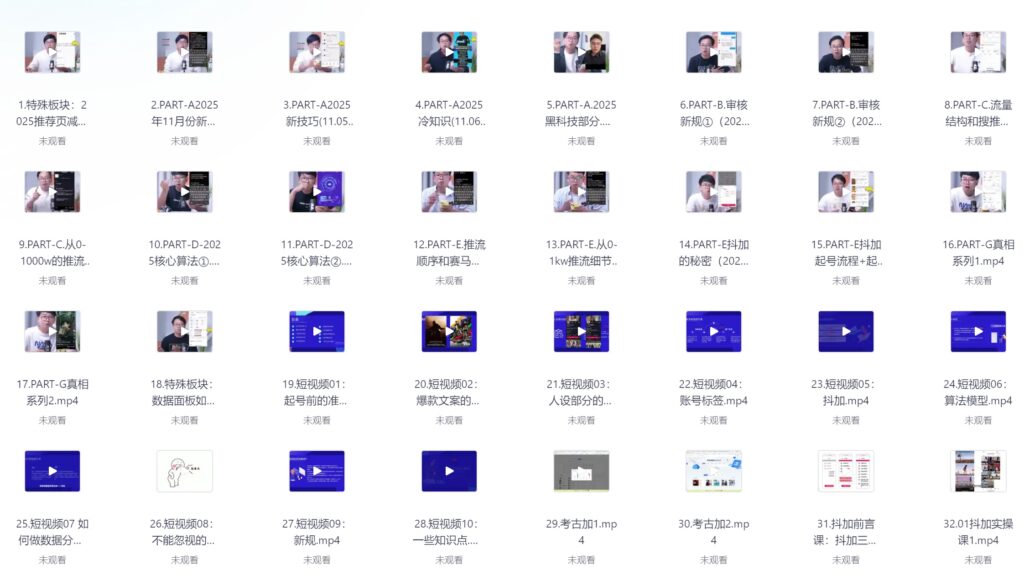Play 19.短视频01：起号前的准备
This screenshot has width=1024, height=575.
(317, 331)
